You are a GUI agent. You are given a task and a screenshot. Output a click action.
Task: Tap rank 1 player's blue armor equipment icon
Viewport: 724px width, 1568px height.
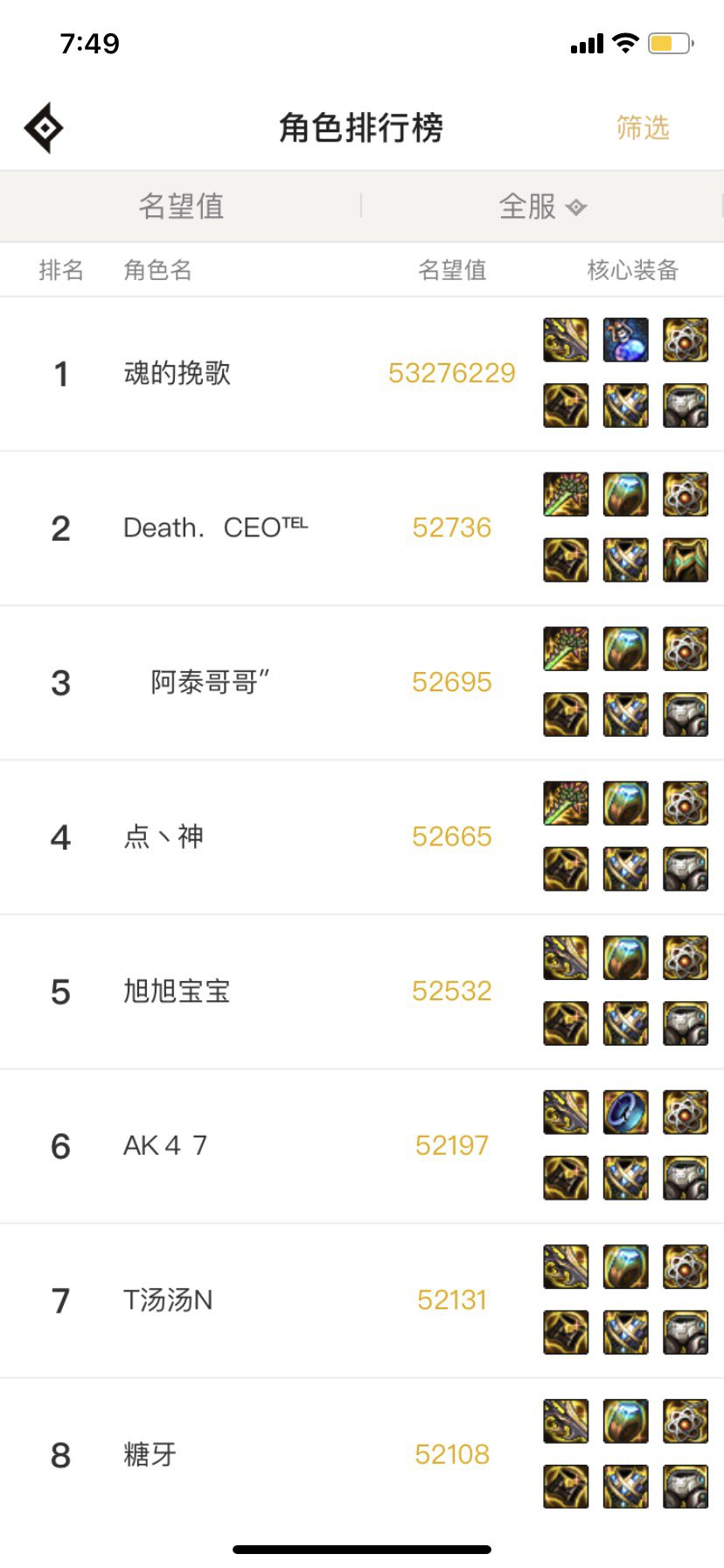click(x=626, y=341)
